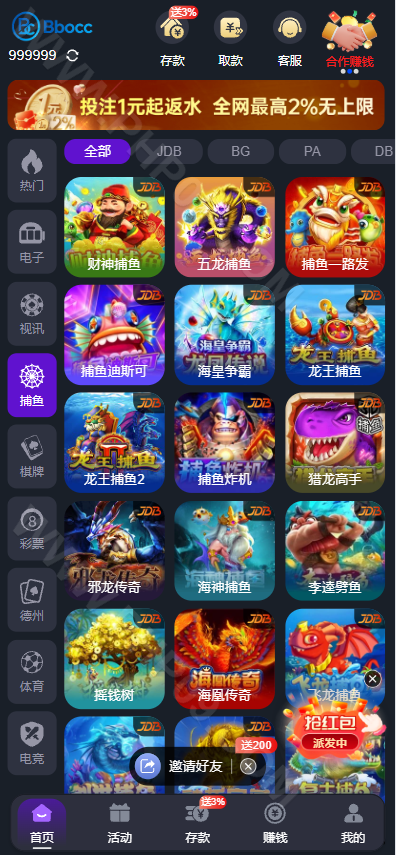Contact 客服 customer service

pos(290,39)
